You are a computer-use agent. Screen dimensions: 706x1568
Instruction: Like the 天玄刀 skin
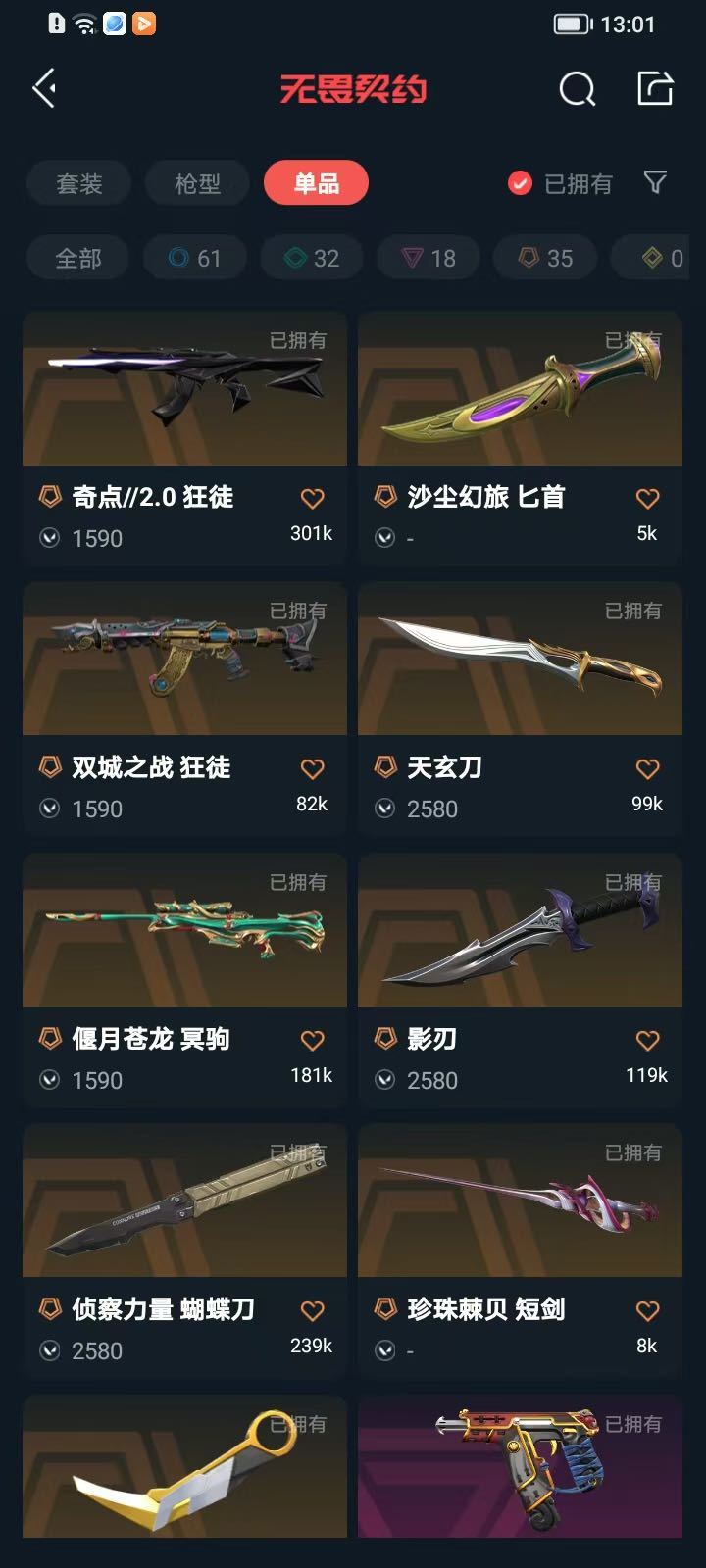point(647,769)
